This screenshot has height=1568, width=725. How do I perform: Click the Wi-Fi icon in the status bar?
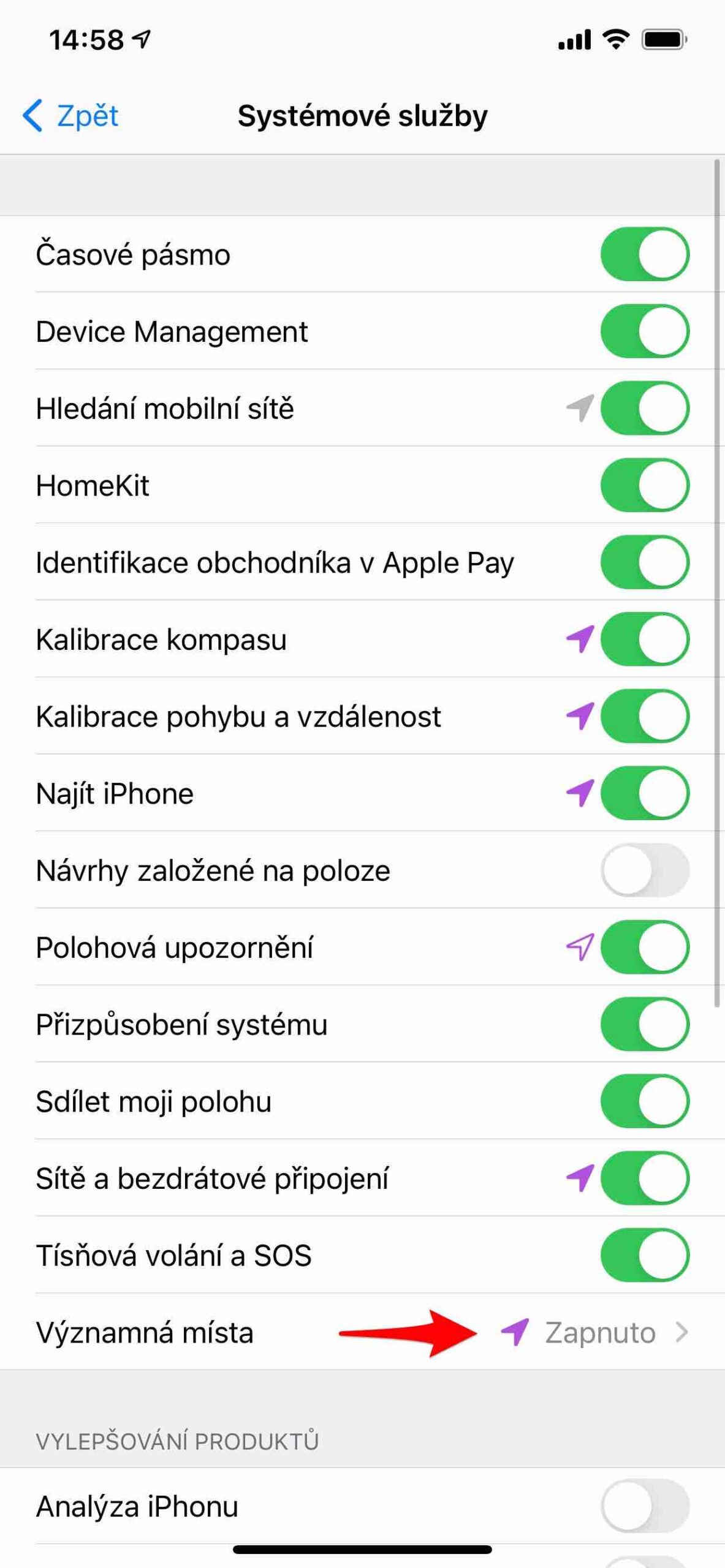coord(615,39)
